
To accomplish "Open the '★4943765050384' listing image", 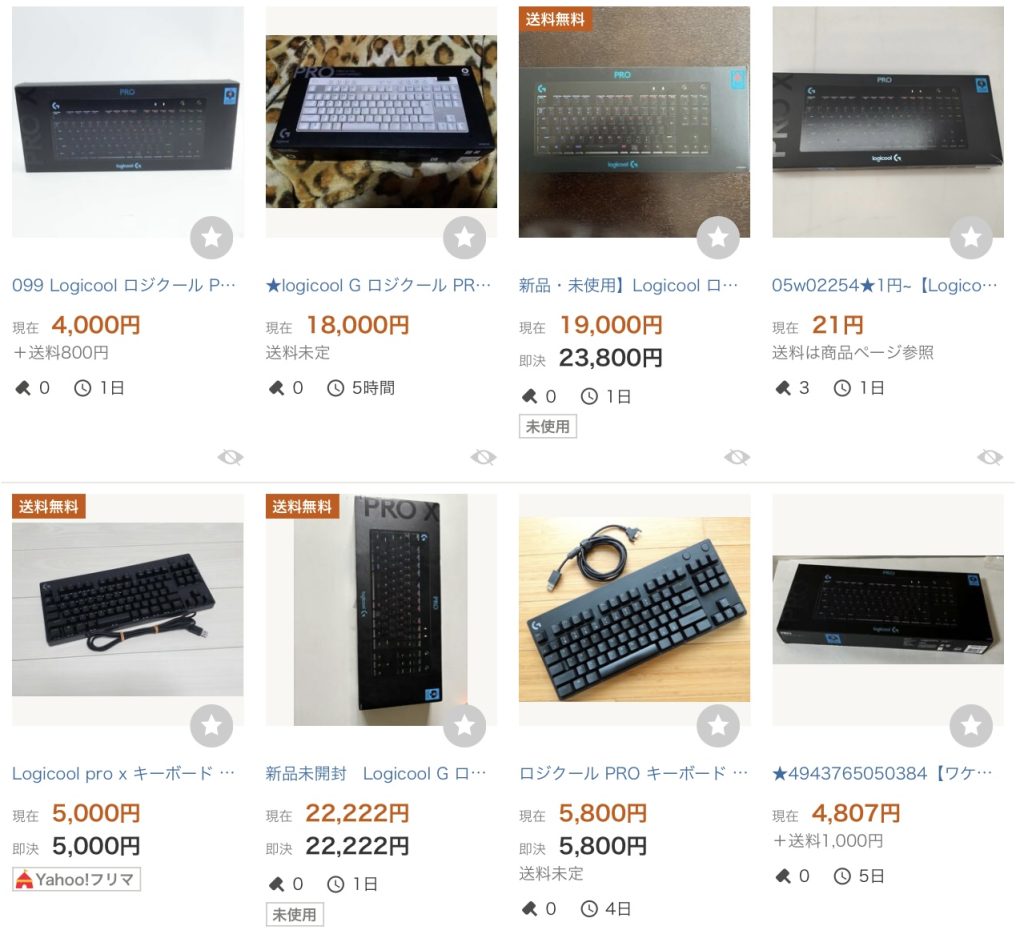I will (x=887, y=609).
